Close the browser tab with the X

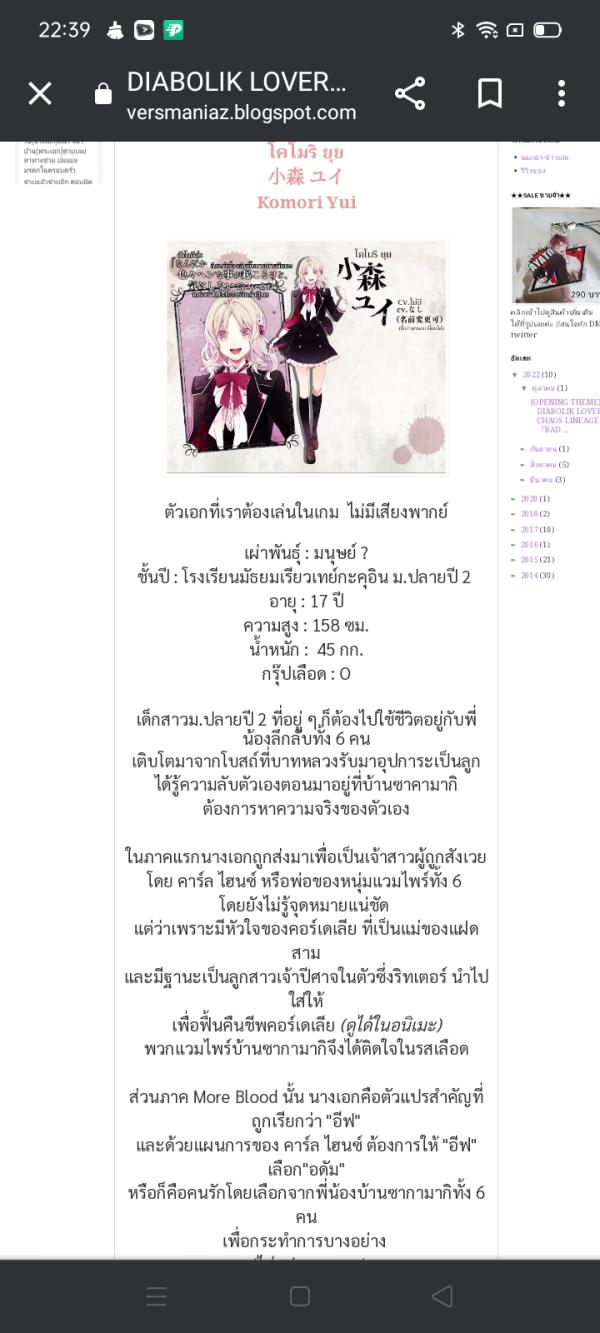click(x=40, y=94)
